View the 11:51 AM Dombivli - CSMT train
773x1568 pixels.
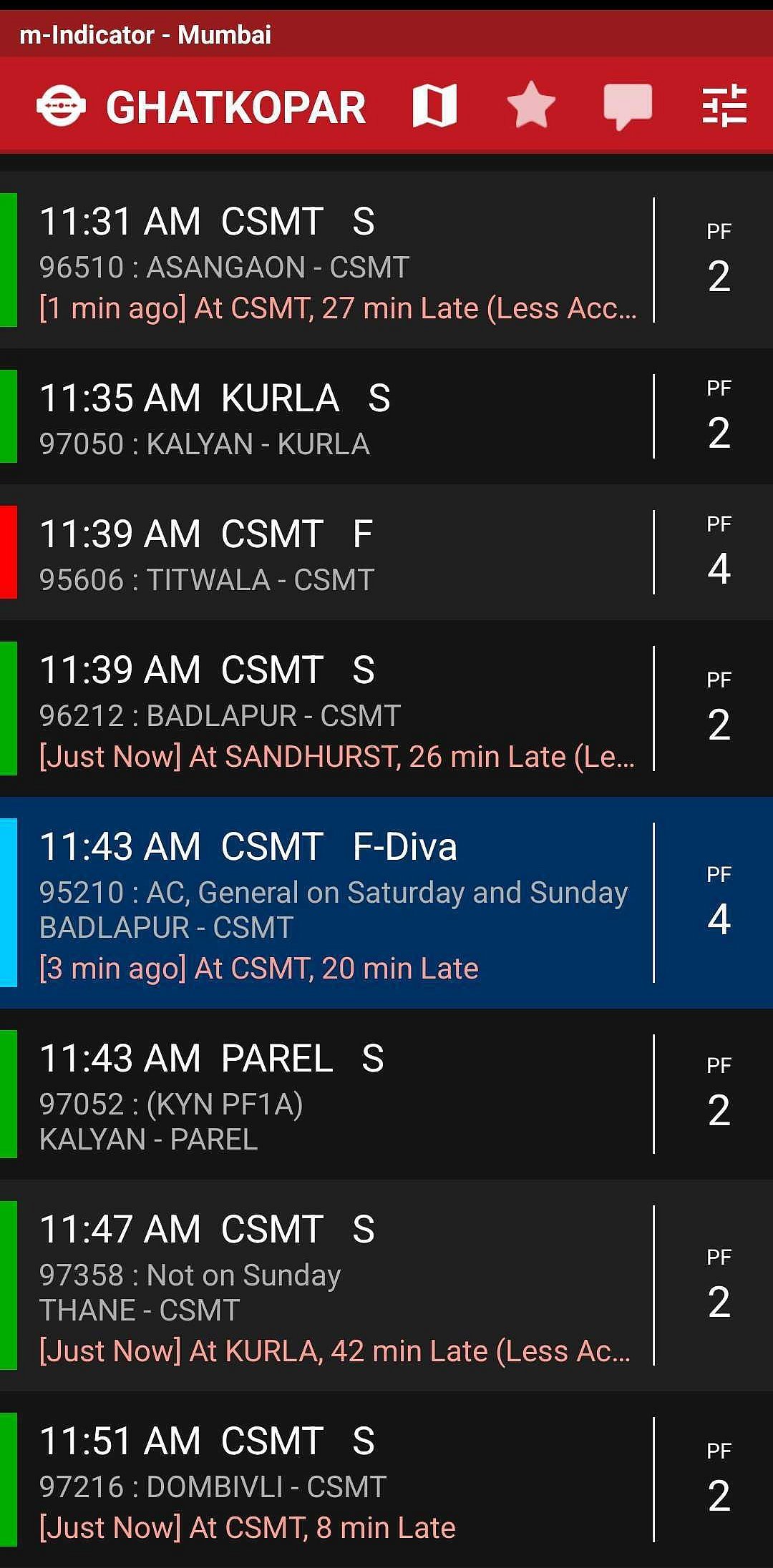[x=336, y=1479]
